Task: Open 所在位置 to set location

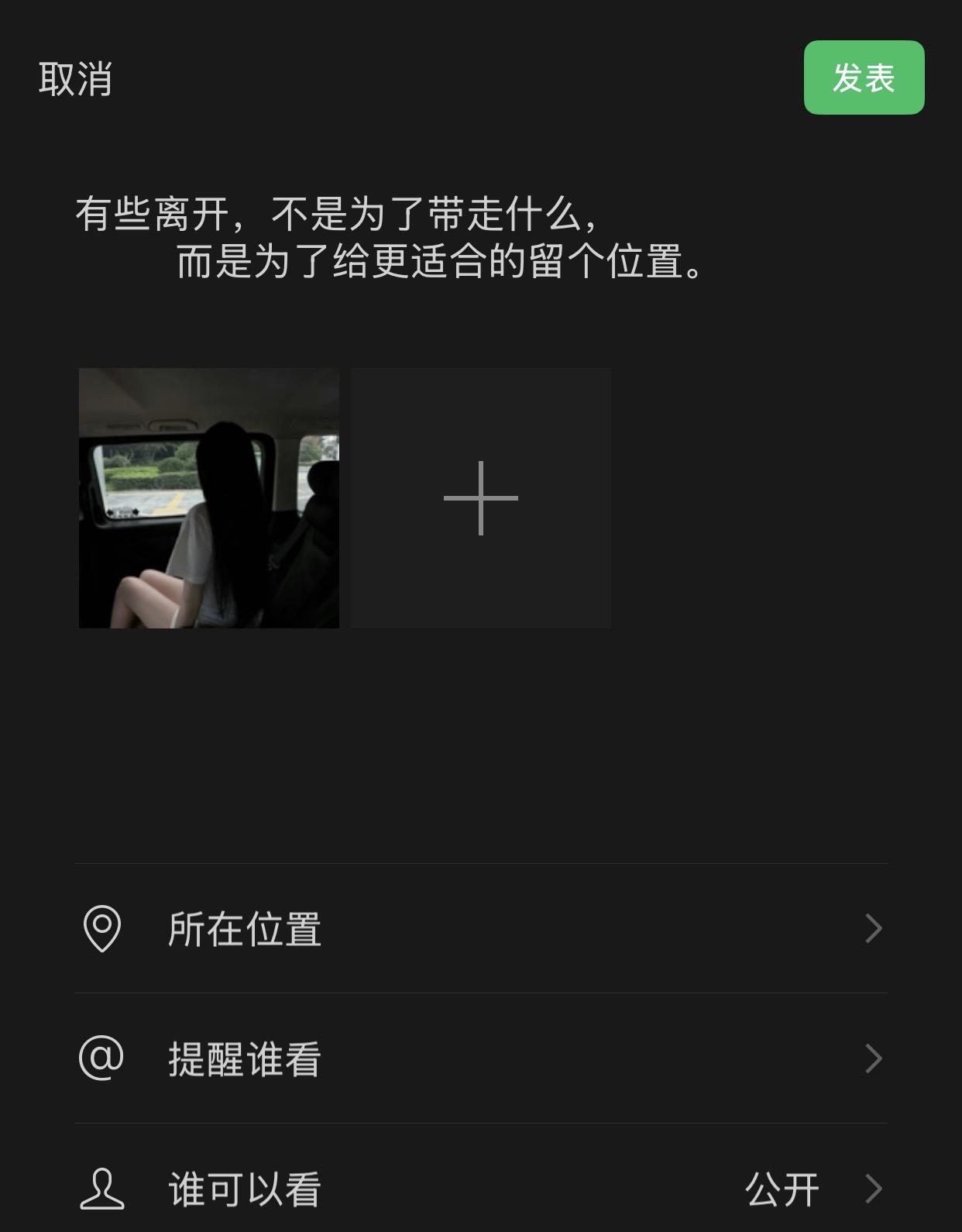Action: 480,928
